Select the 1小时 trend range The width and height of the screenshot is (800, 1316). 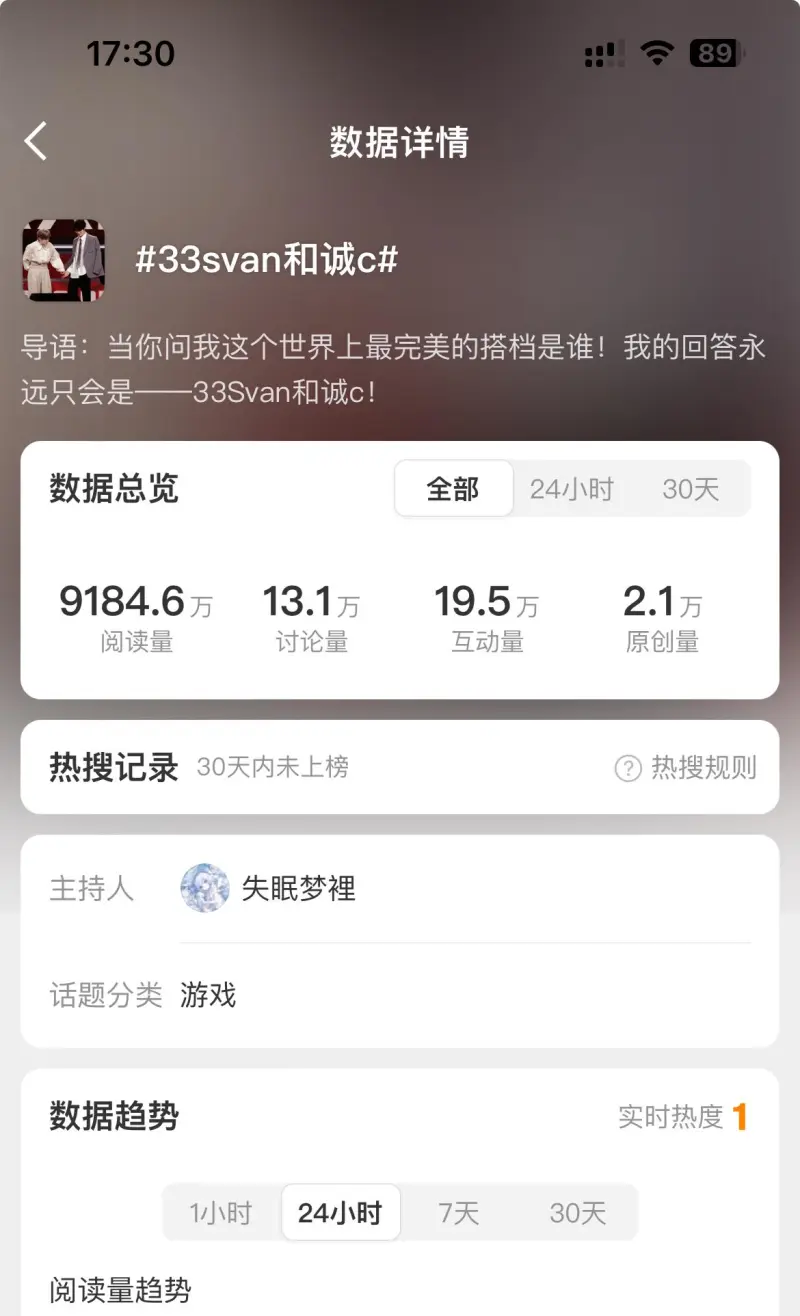point(222,1212)
